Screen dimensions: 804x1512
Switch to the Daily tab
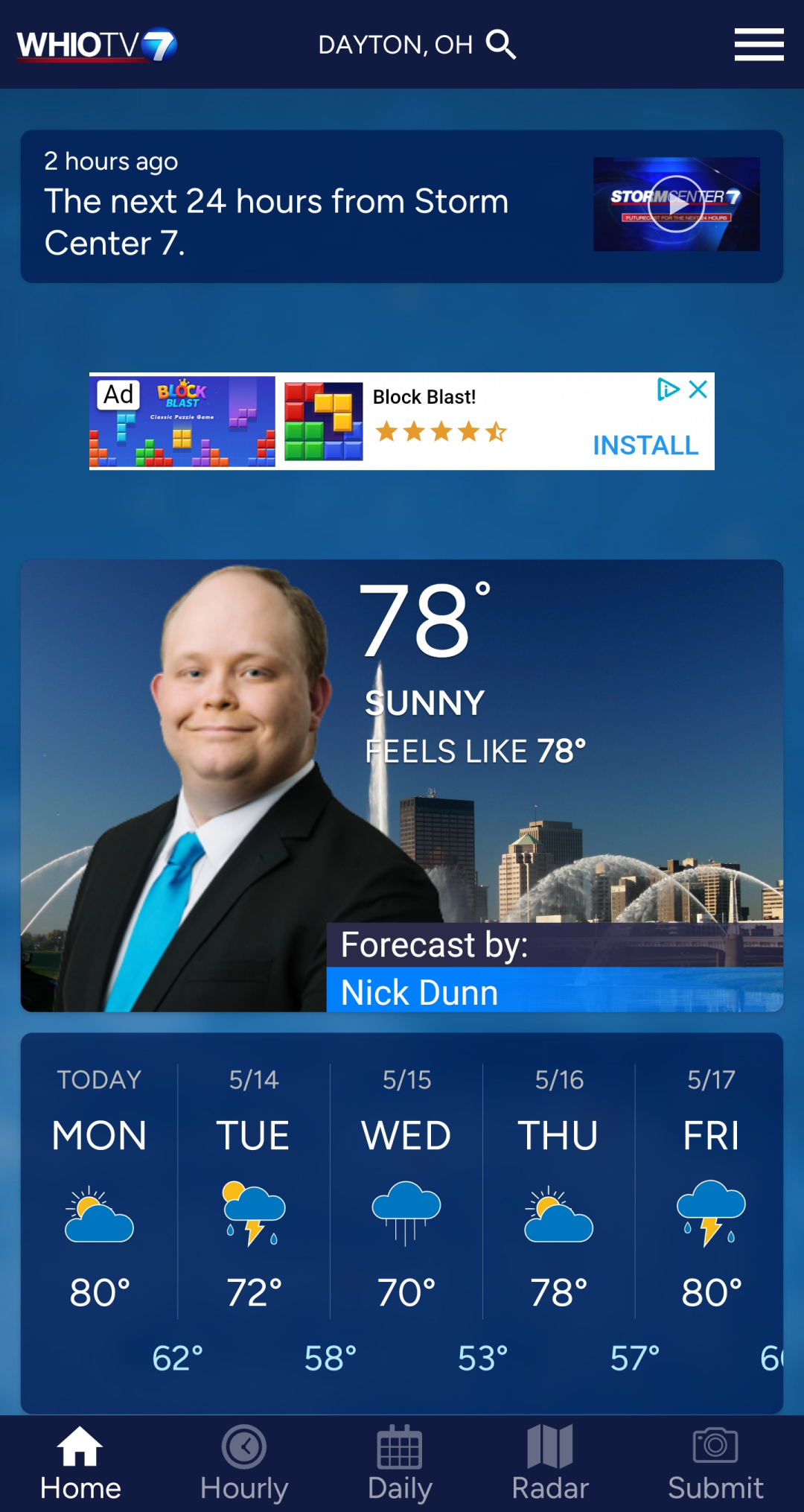400,1463
